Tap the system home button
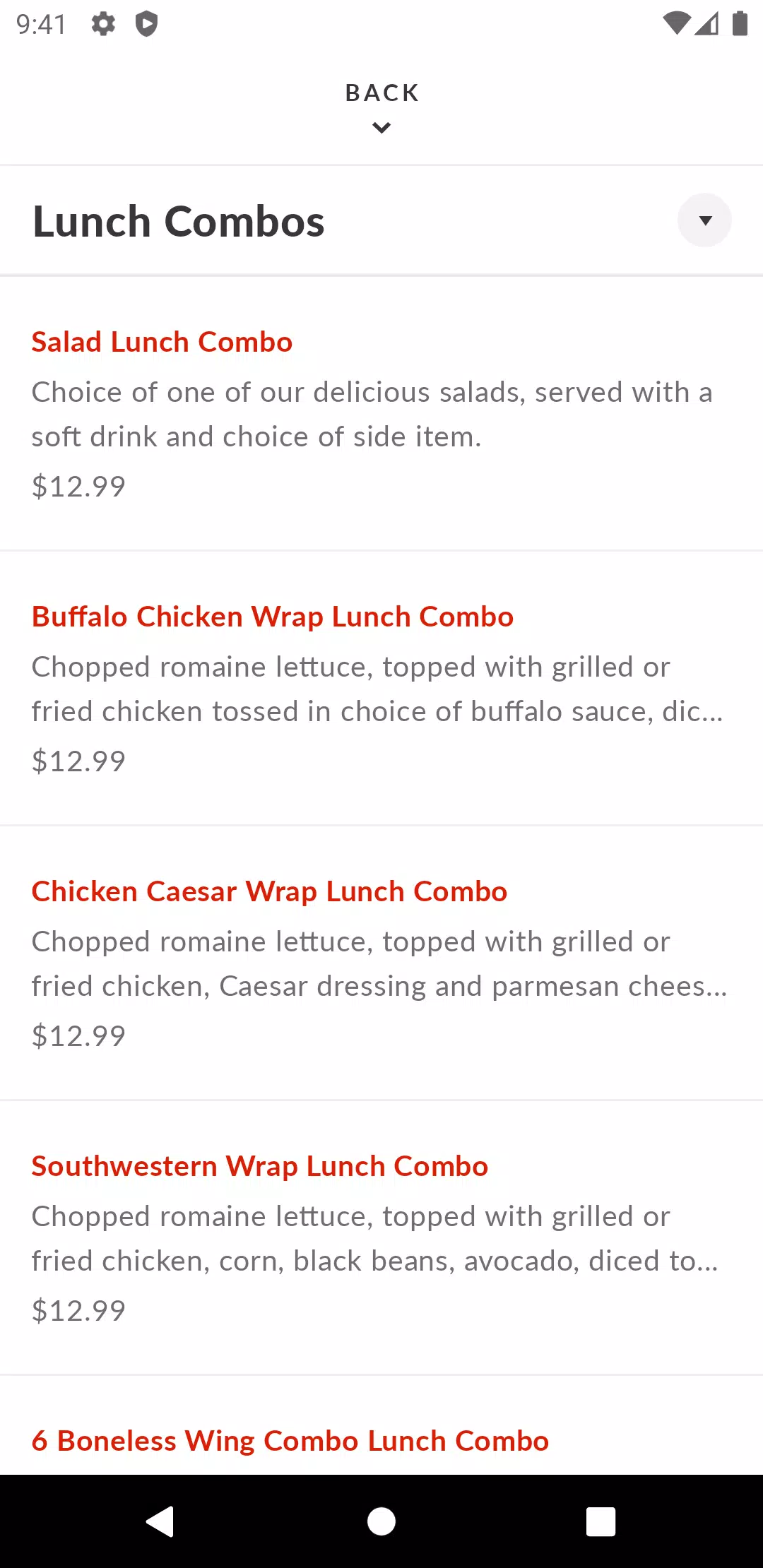This screenshot has width=763, height=1568. click(381, 1521)
